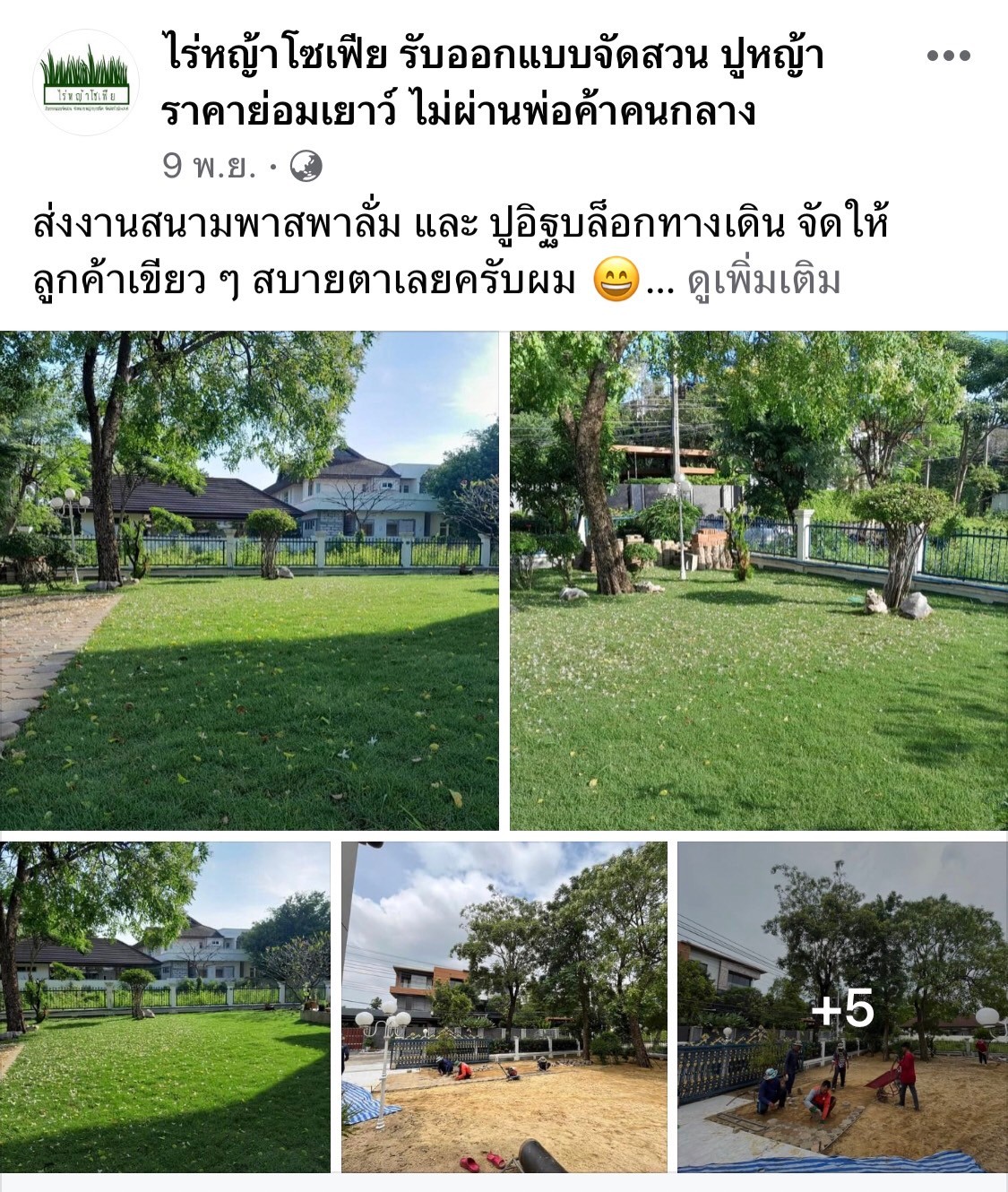This screenshot has height=1192, width=1008.
Task: View the +5 more photos tile
Action: pyautogui.click(x=842, y=1006)
